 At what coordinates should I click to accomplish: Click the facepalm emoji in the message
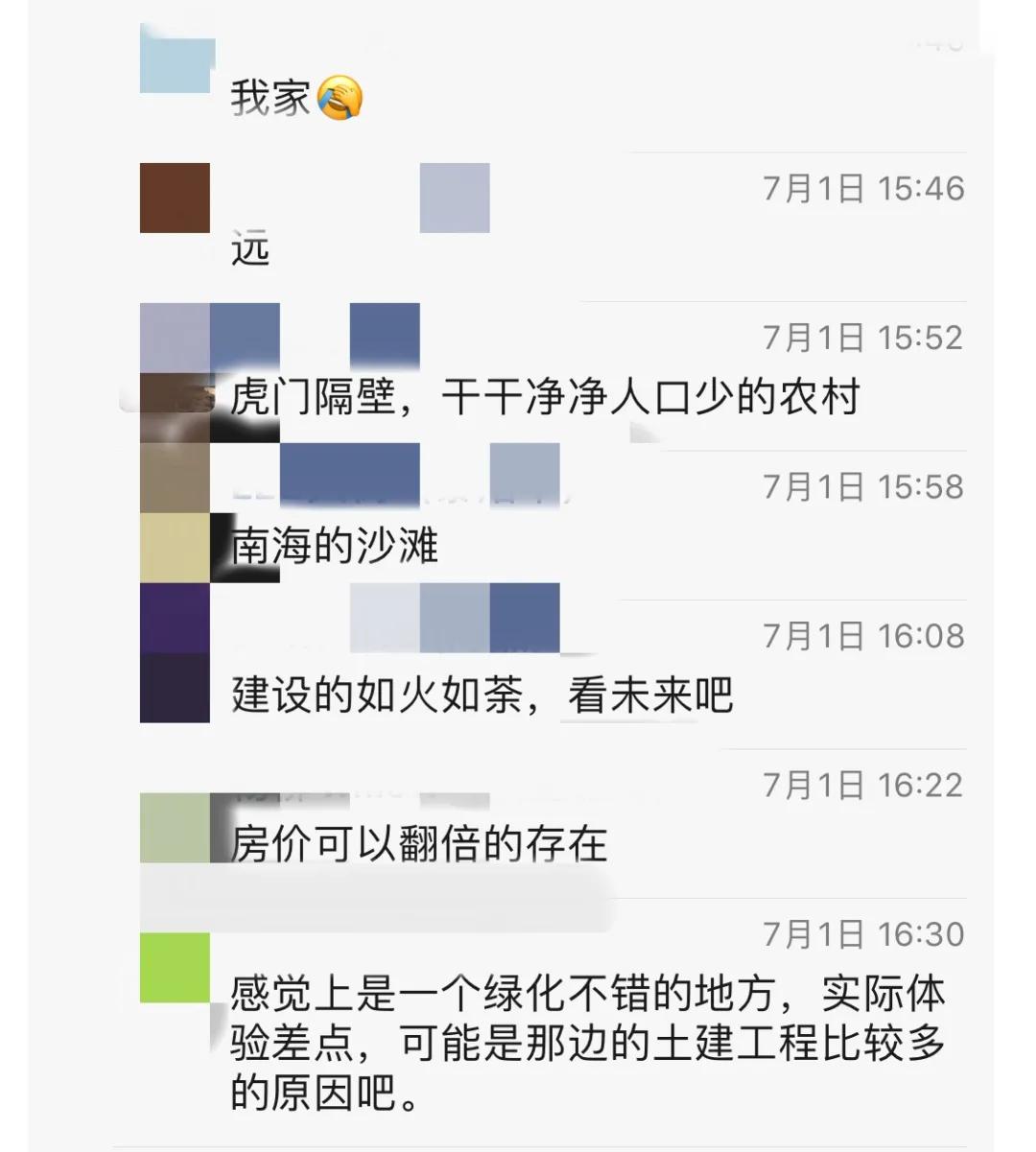[341, 96]
